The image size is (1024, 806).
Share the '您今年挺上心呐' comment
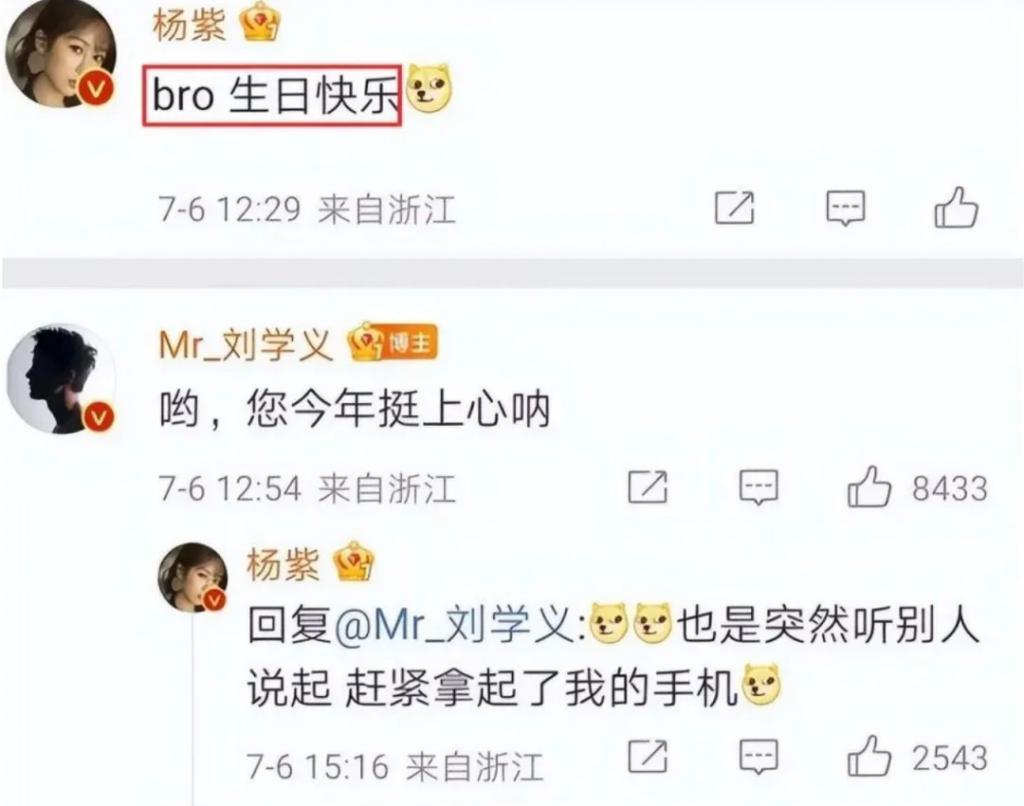pos(647,487)
